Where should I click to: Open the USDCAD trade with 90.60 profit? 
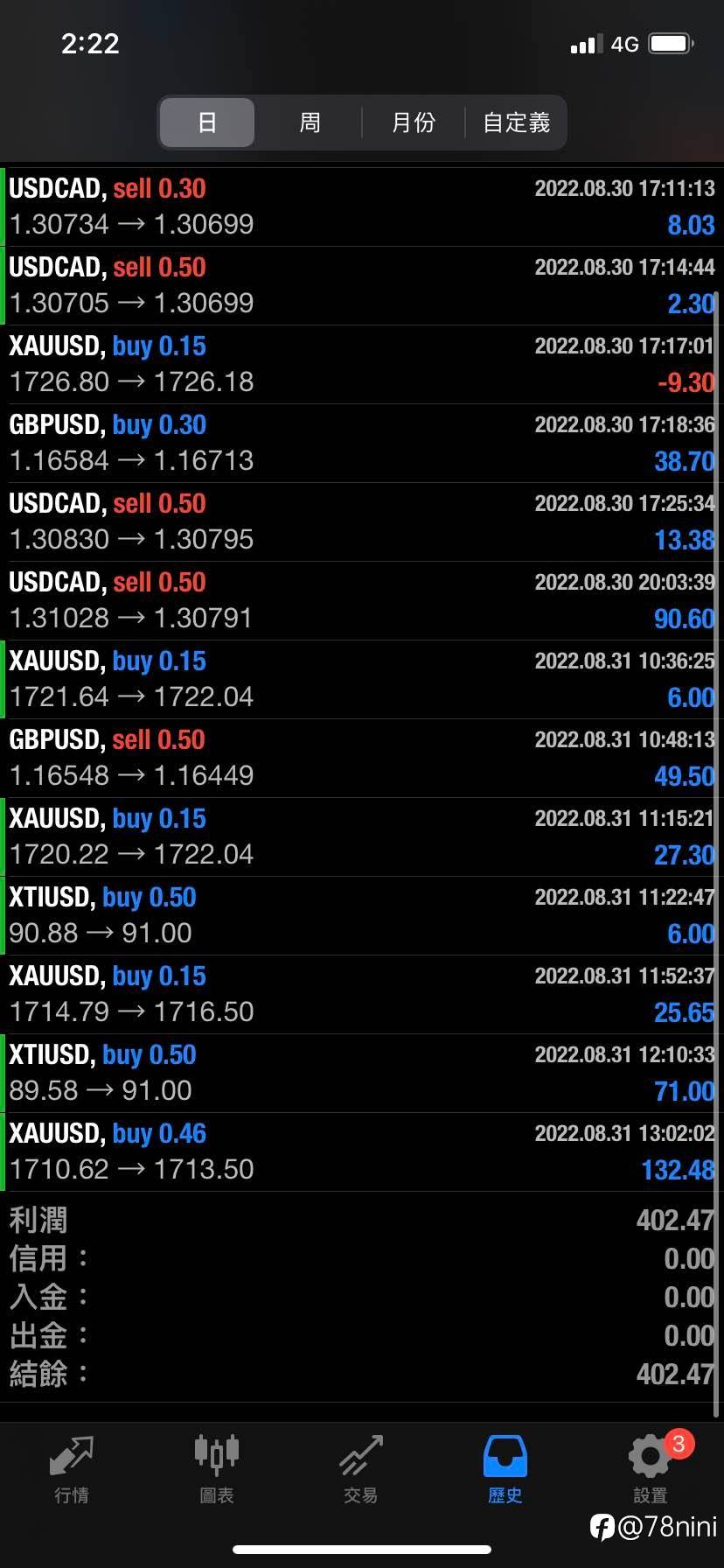pyautogui.click(x=362, y=600)
